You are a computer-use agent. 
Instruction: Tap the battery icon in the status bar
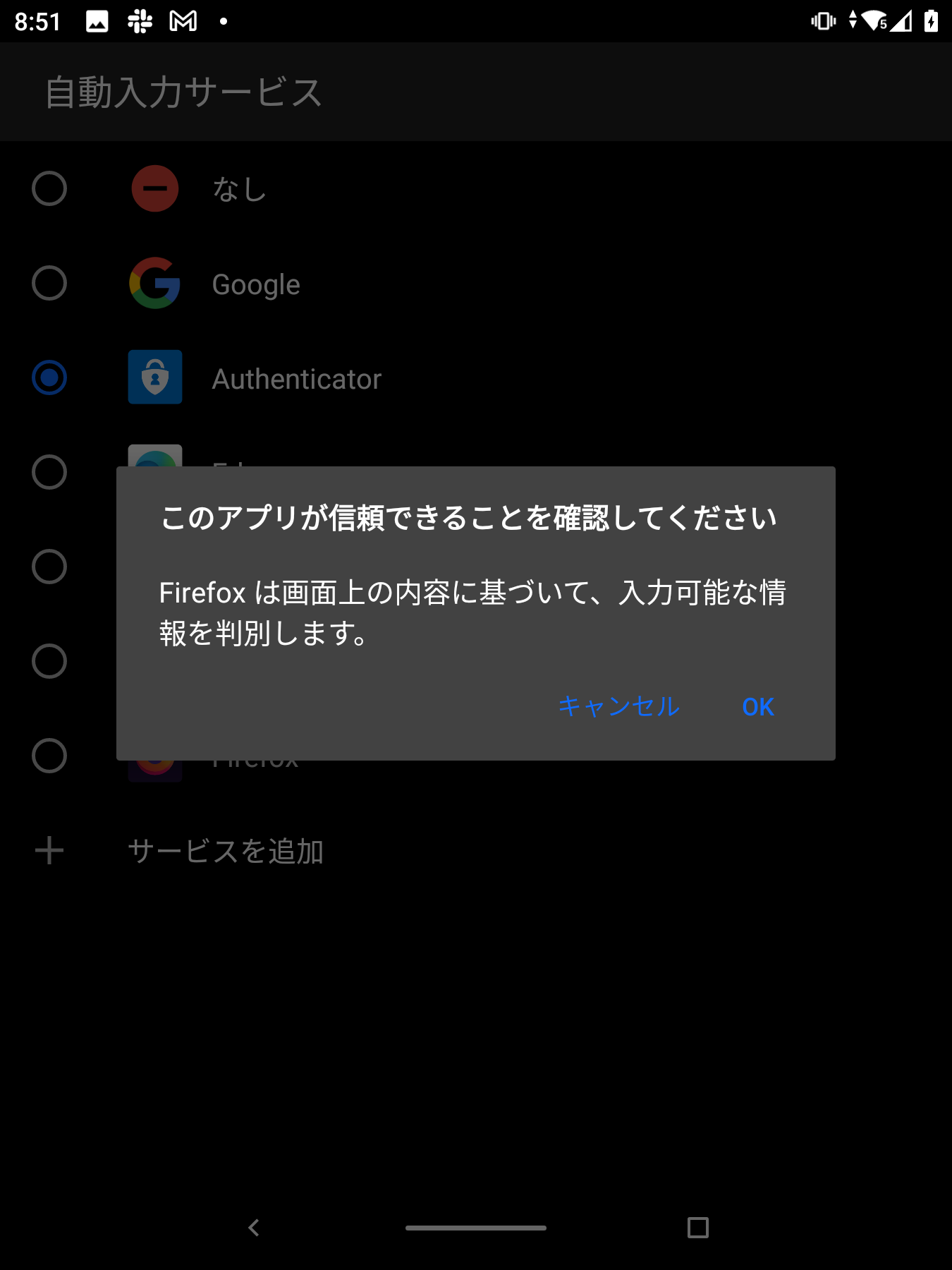point(932,21)
